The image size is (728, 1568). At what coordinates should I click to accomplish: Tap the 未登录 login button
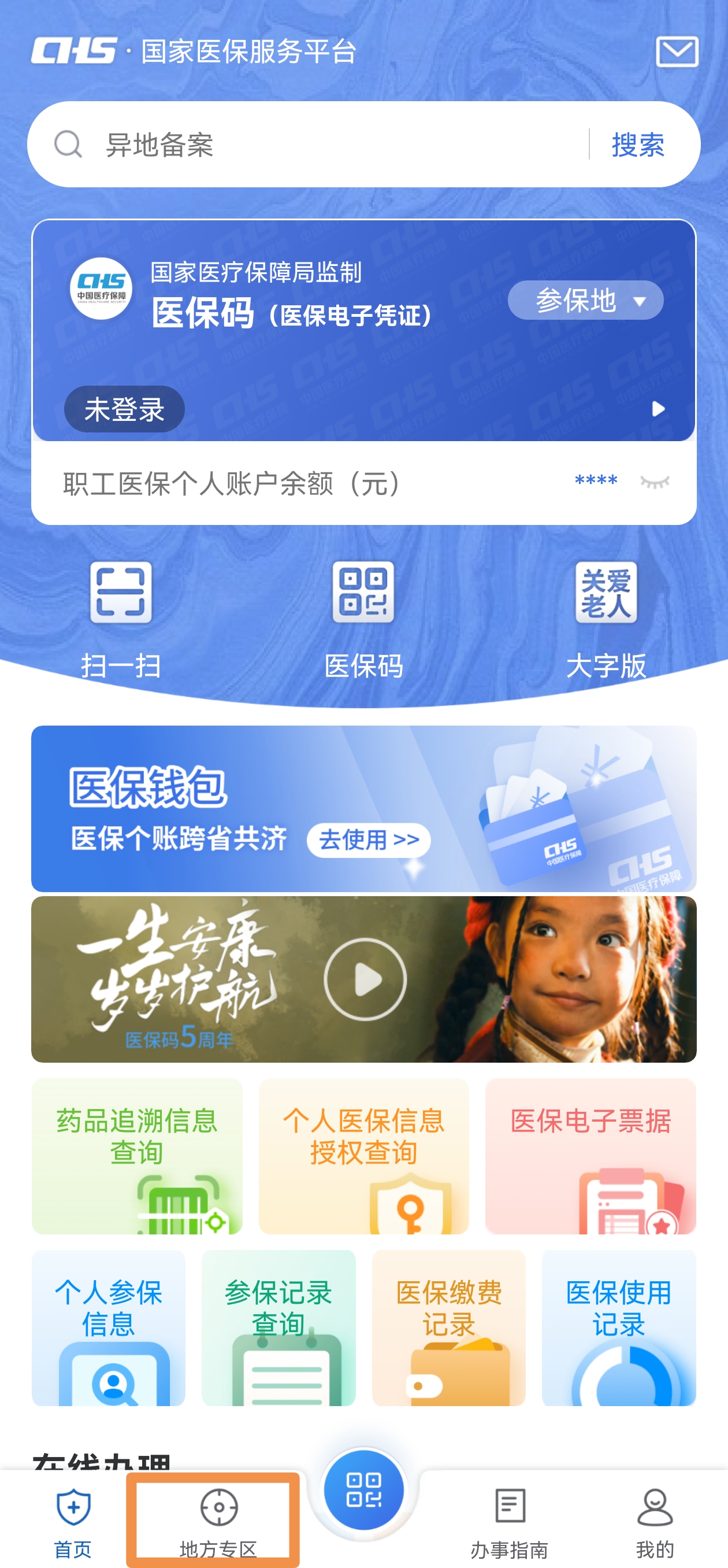[124, 409]
